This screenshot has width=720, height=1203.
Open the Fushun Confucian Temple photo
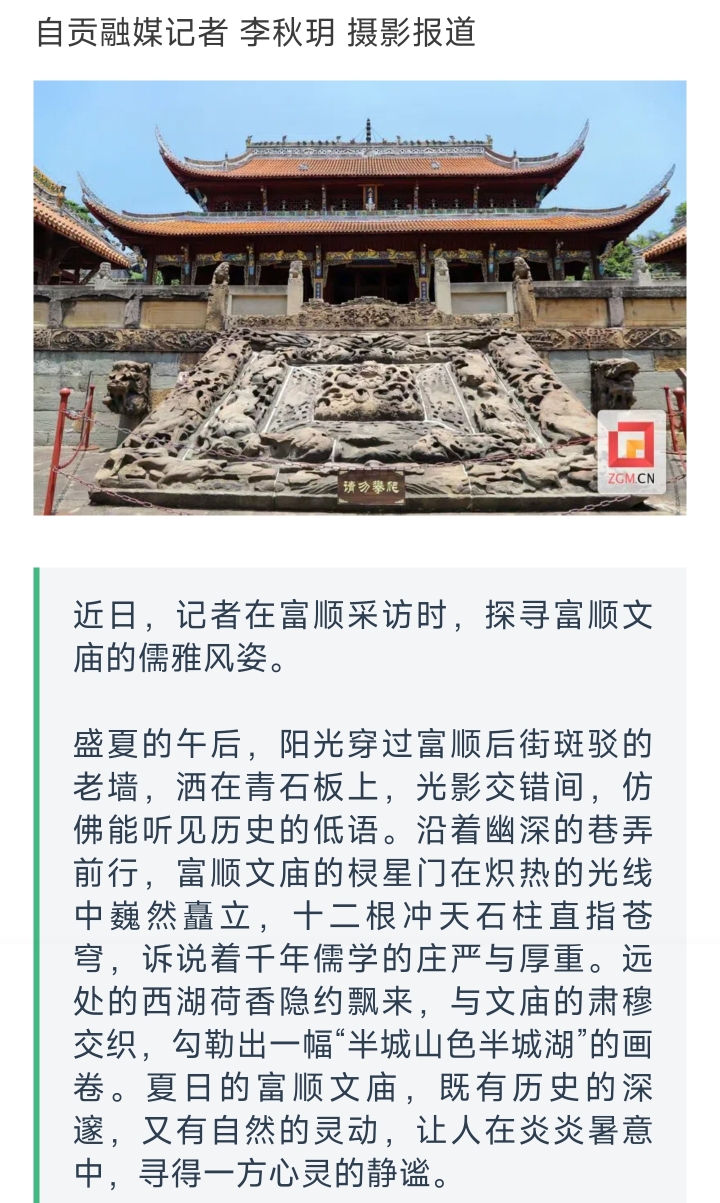pyautogui.click(x=360, y=298)
